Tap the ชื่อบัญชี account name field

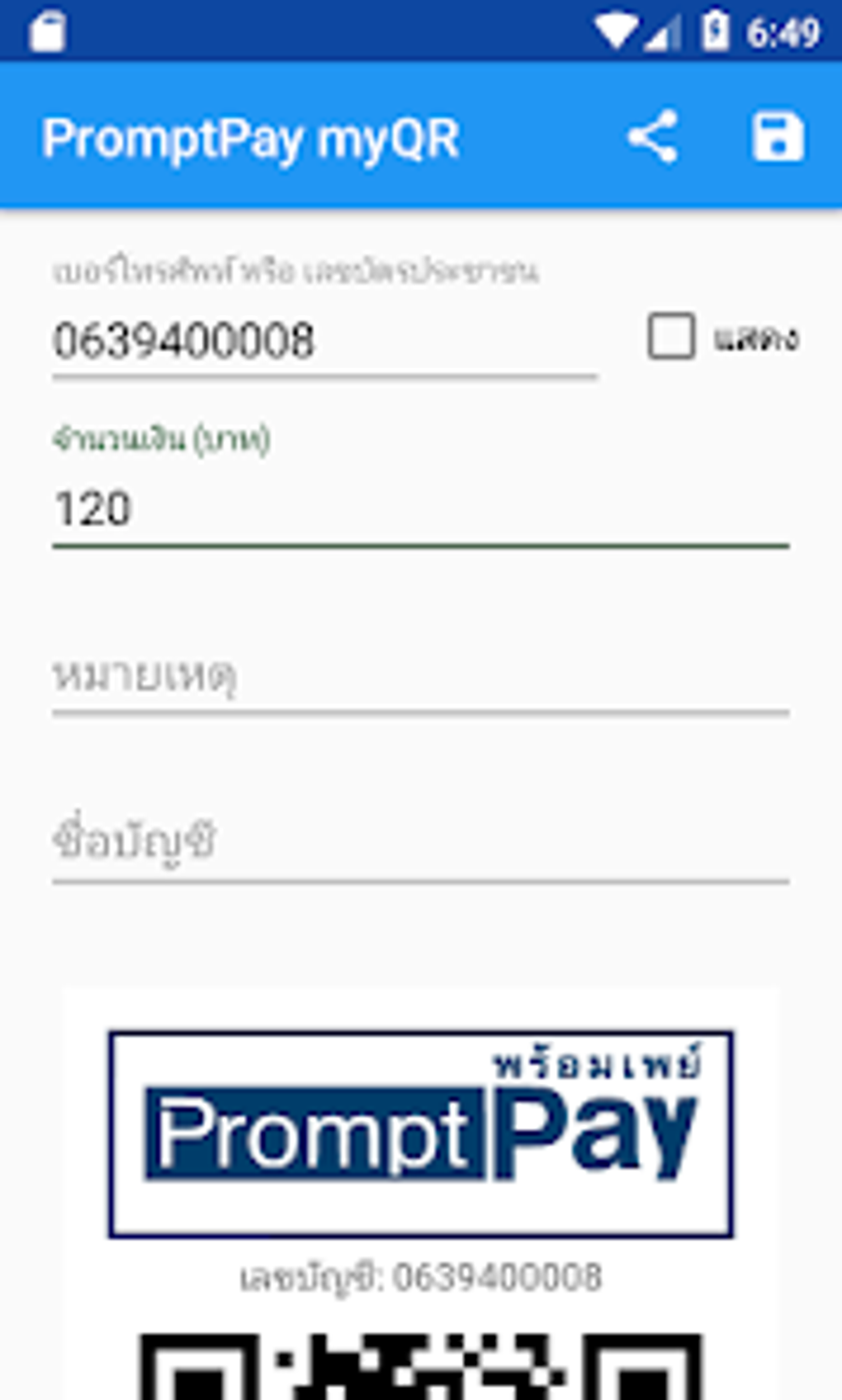(420, 844)
